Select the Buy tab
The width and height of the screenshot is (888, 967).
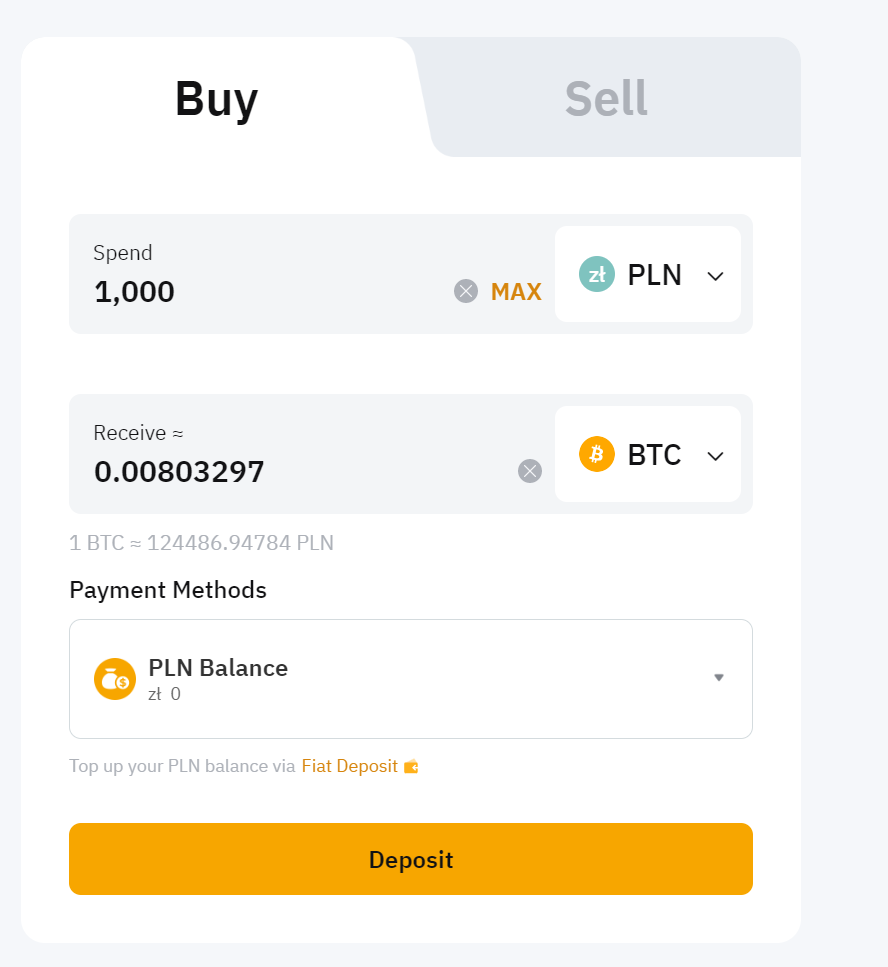click(216, 98)
